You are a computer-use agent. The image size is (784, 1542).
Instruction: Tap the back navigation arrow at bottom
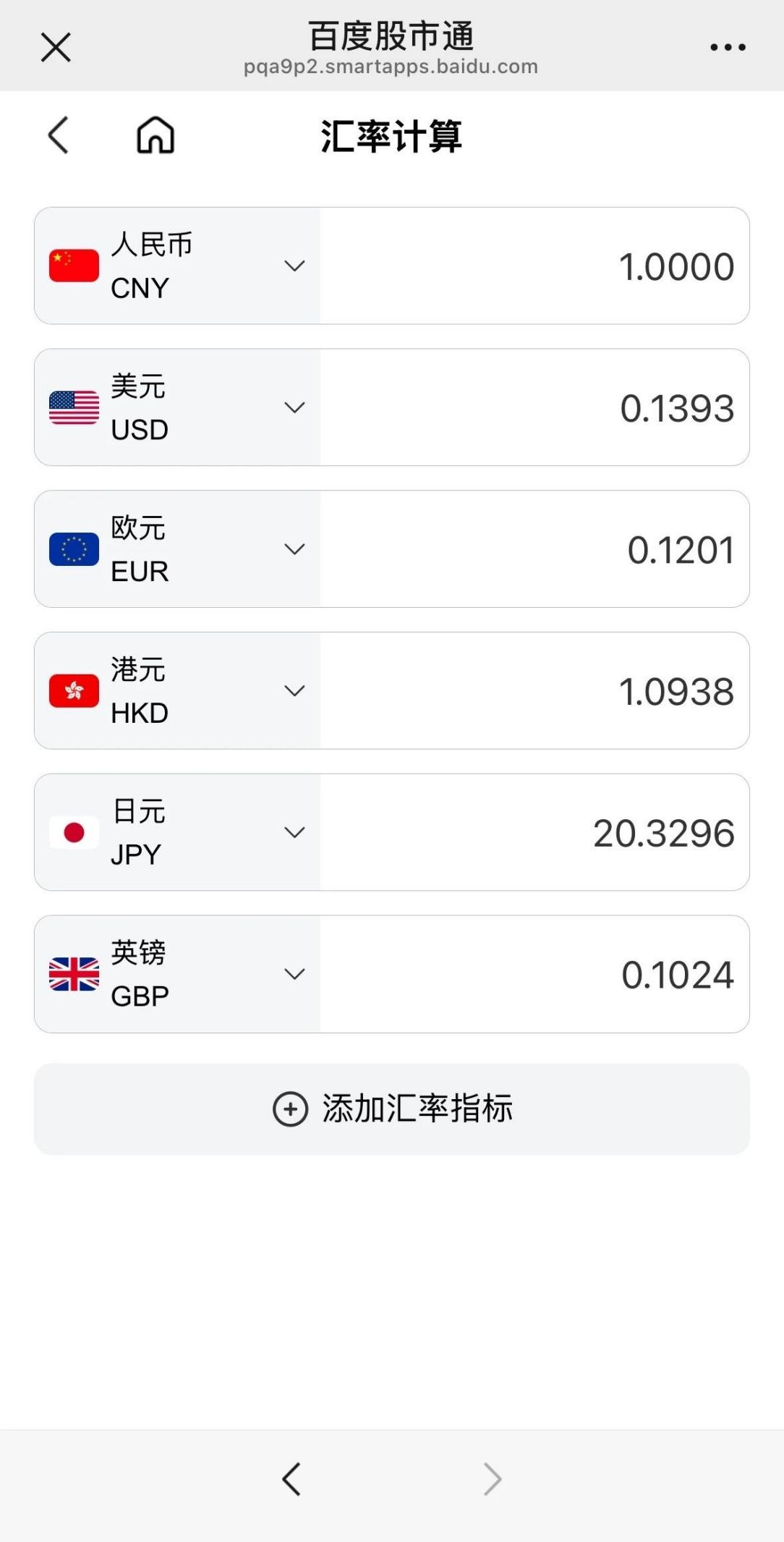[291, 1479]
